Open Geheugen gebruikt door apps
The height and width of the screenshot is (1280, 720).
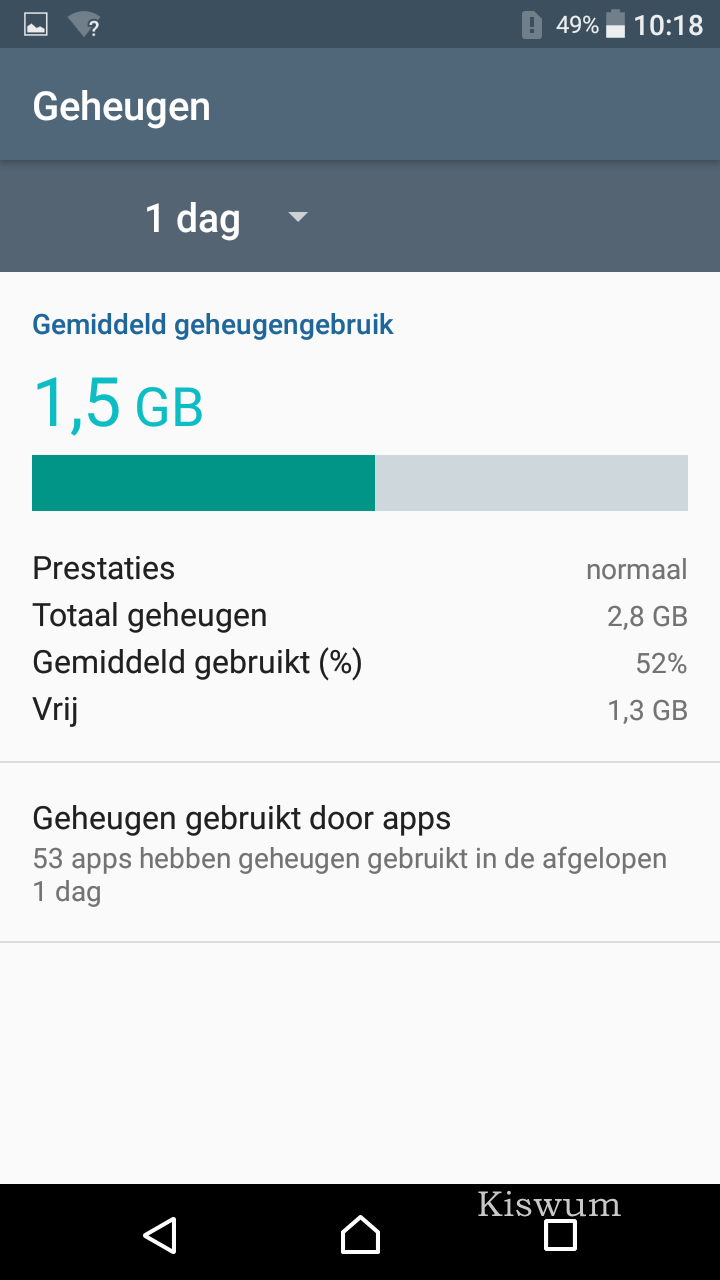[360, 852]
